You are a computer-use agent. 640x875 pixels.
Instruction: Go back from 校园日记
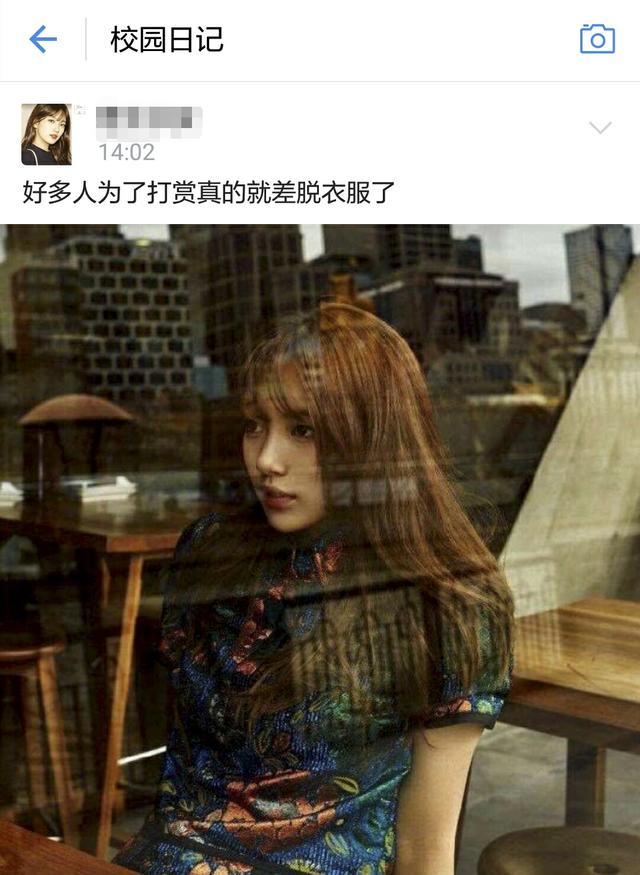pos(43,40)
